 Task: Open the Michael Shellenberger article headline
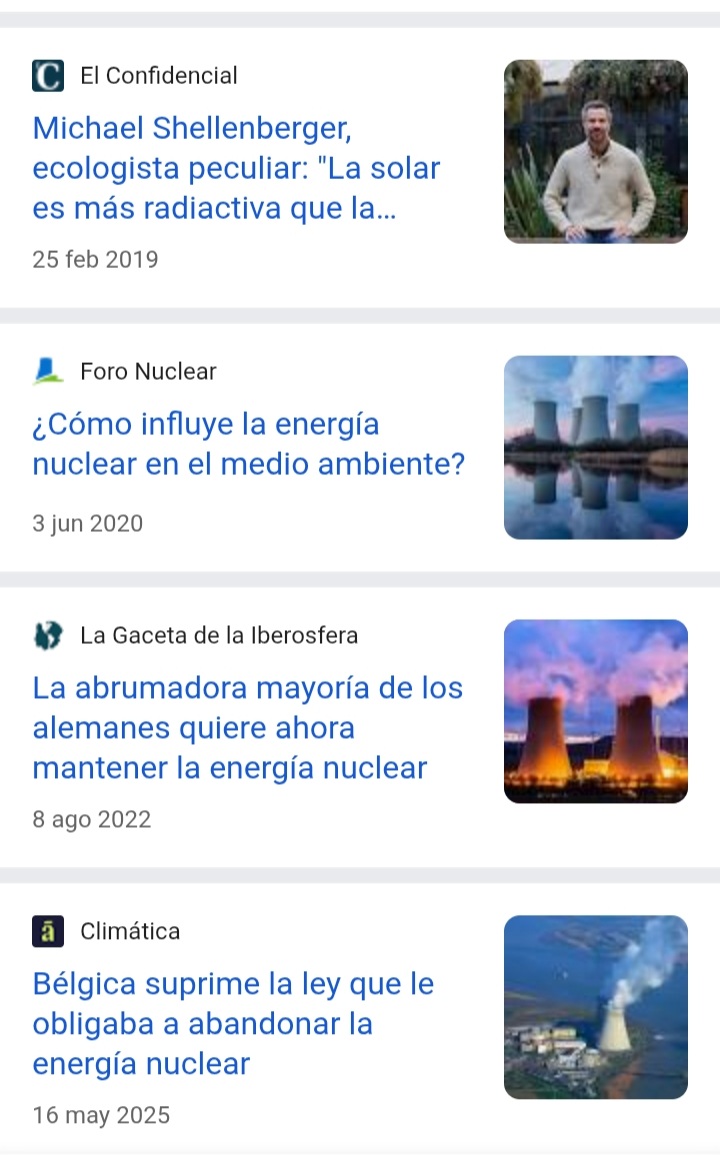pyautogui.click(x=237, y=168)
